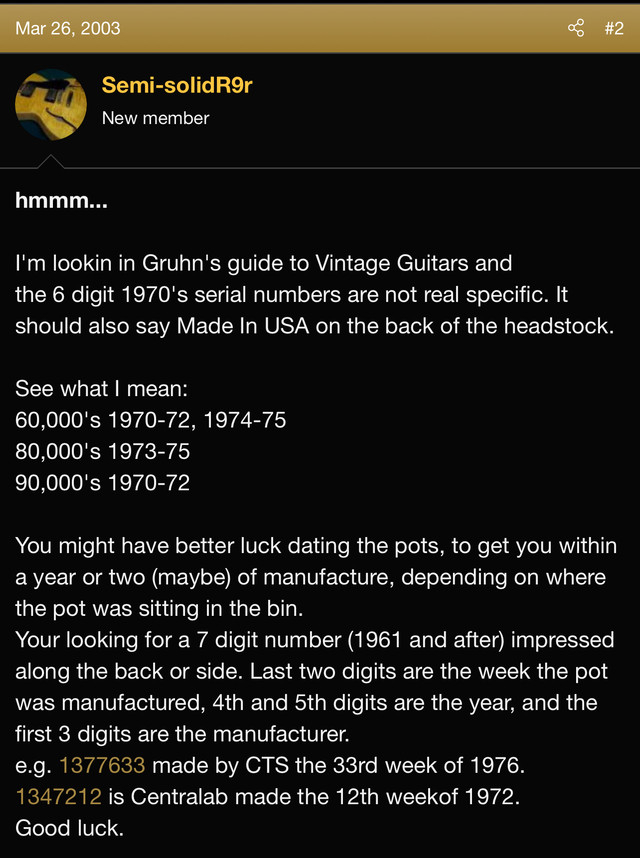Tap the Mar 26, 2003 post date
The width and height of the screenshot is (640, 858).
(x=68, y=28)
